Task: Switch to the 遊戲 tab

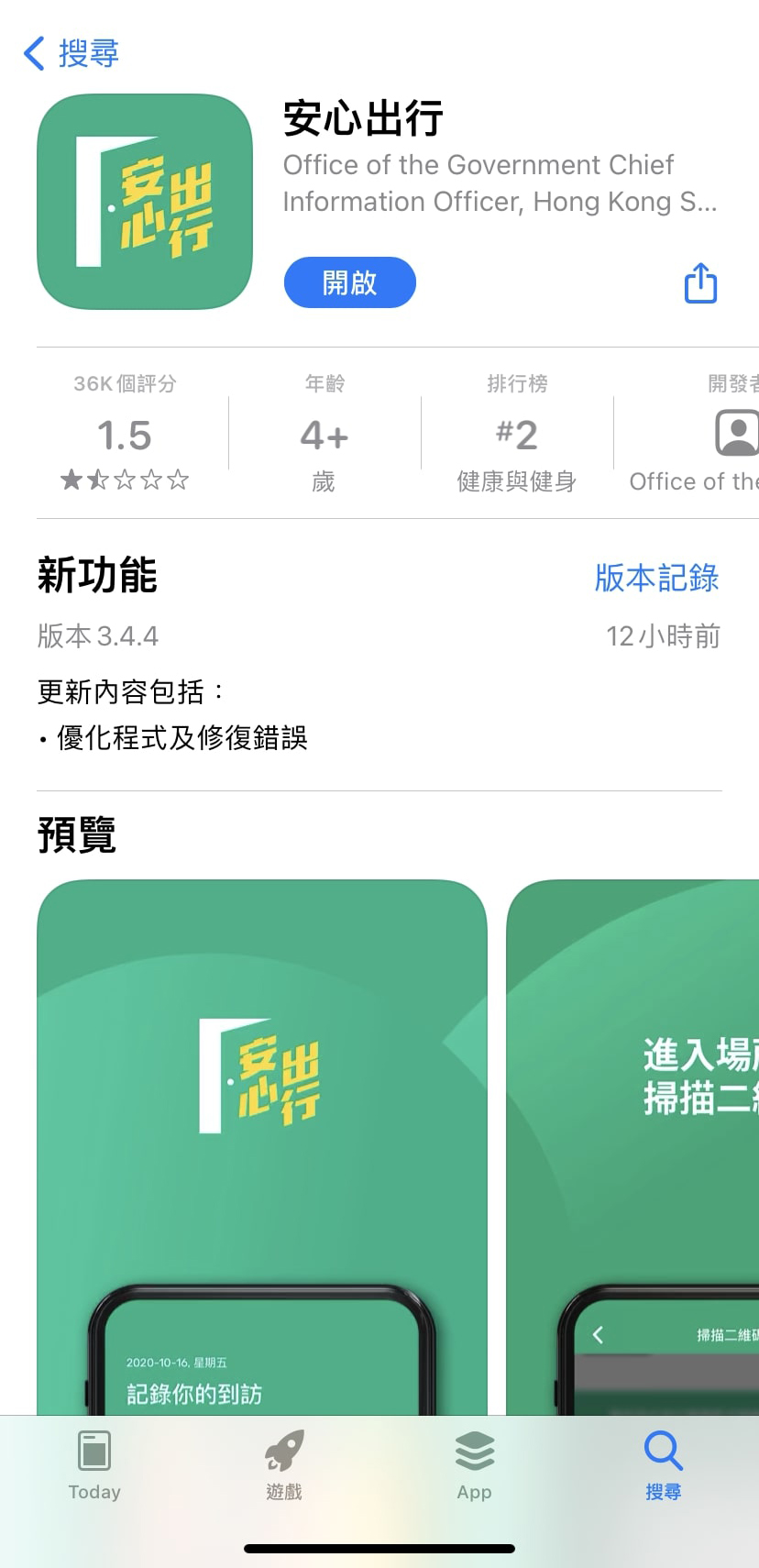Action: coord(284,1465)
